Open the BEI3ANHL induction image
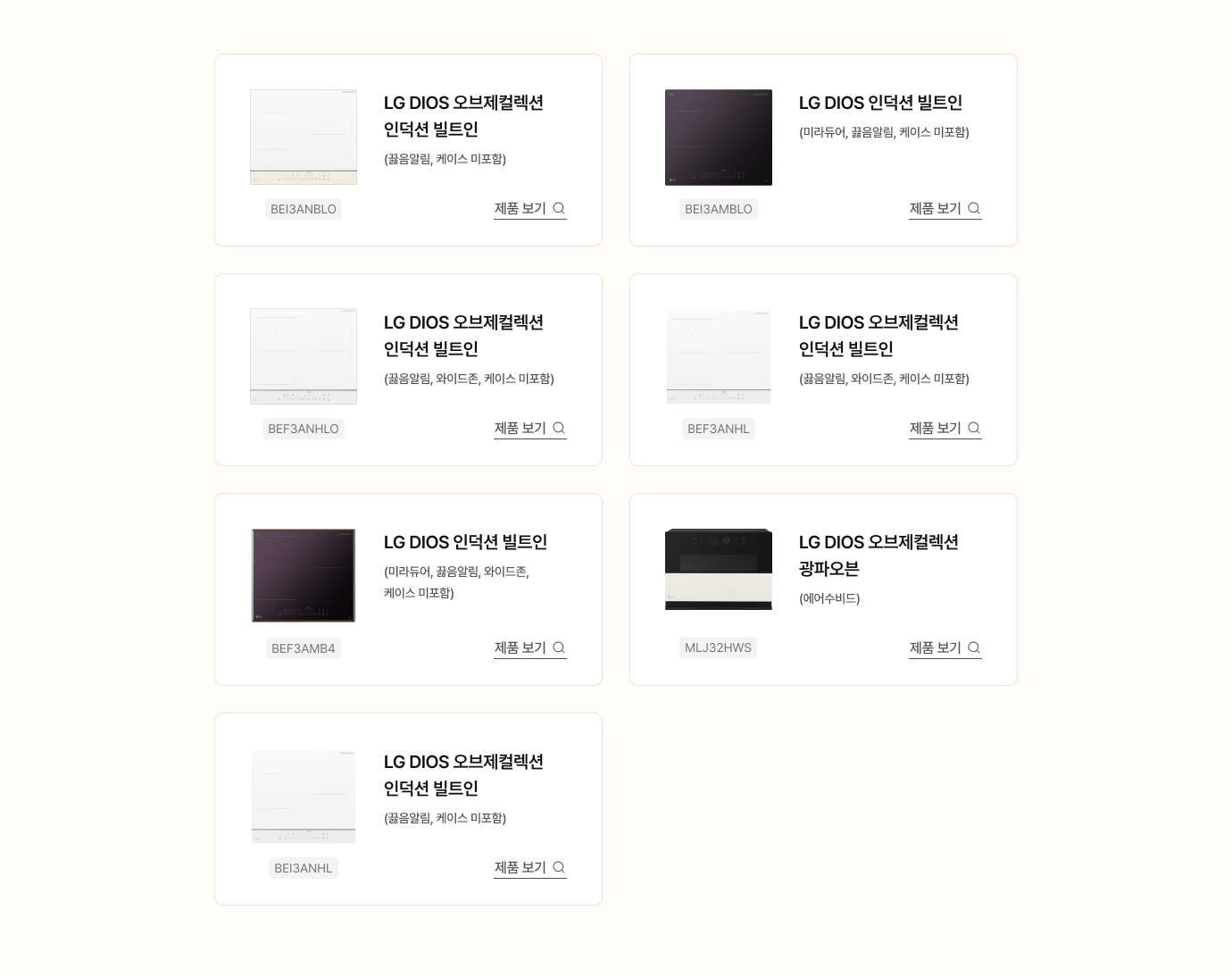The image size is (1232, 977). point(304,796)
